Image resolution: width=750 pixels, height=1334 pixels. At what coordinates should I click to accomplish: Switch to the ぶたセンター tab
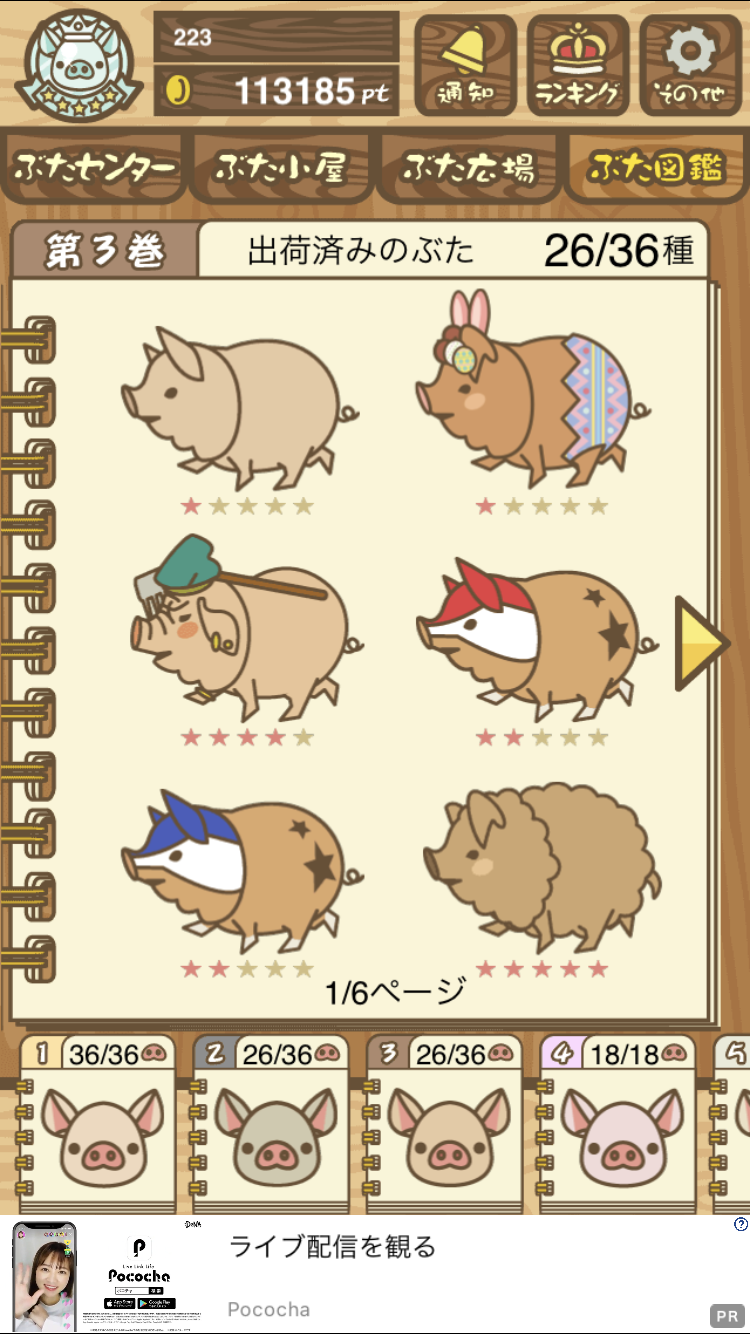[x=96, y=167]
